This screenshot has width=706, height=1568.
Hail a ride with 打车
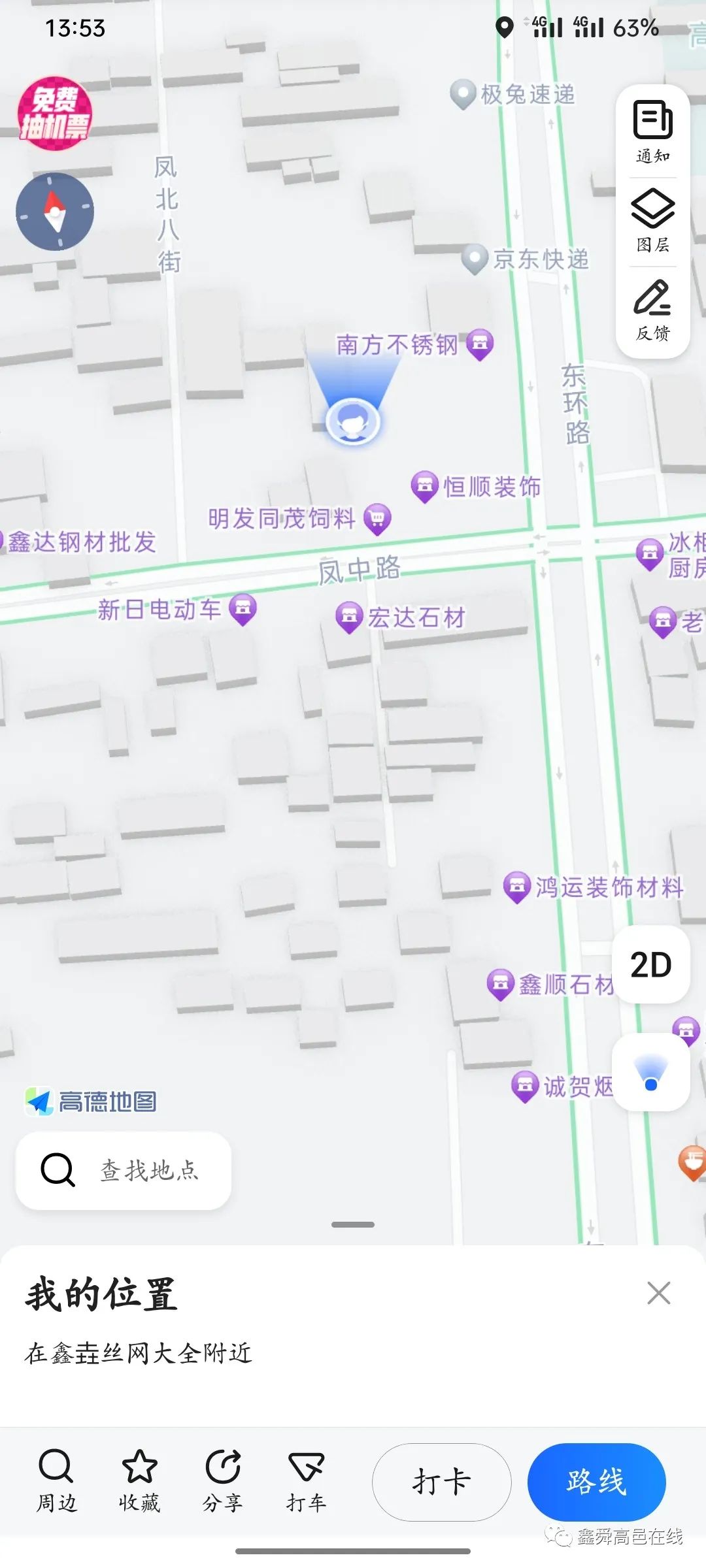(306, 1481)
